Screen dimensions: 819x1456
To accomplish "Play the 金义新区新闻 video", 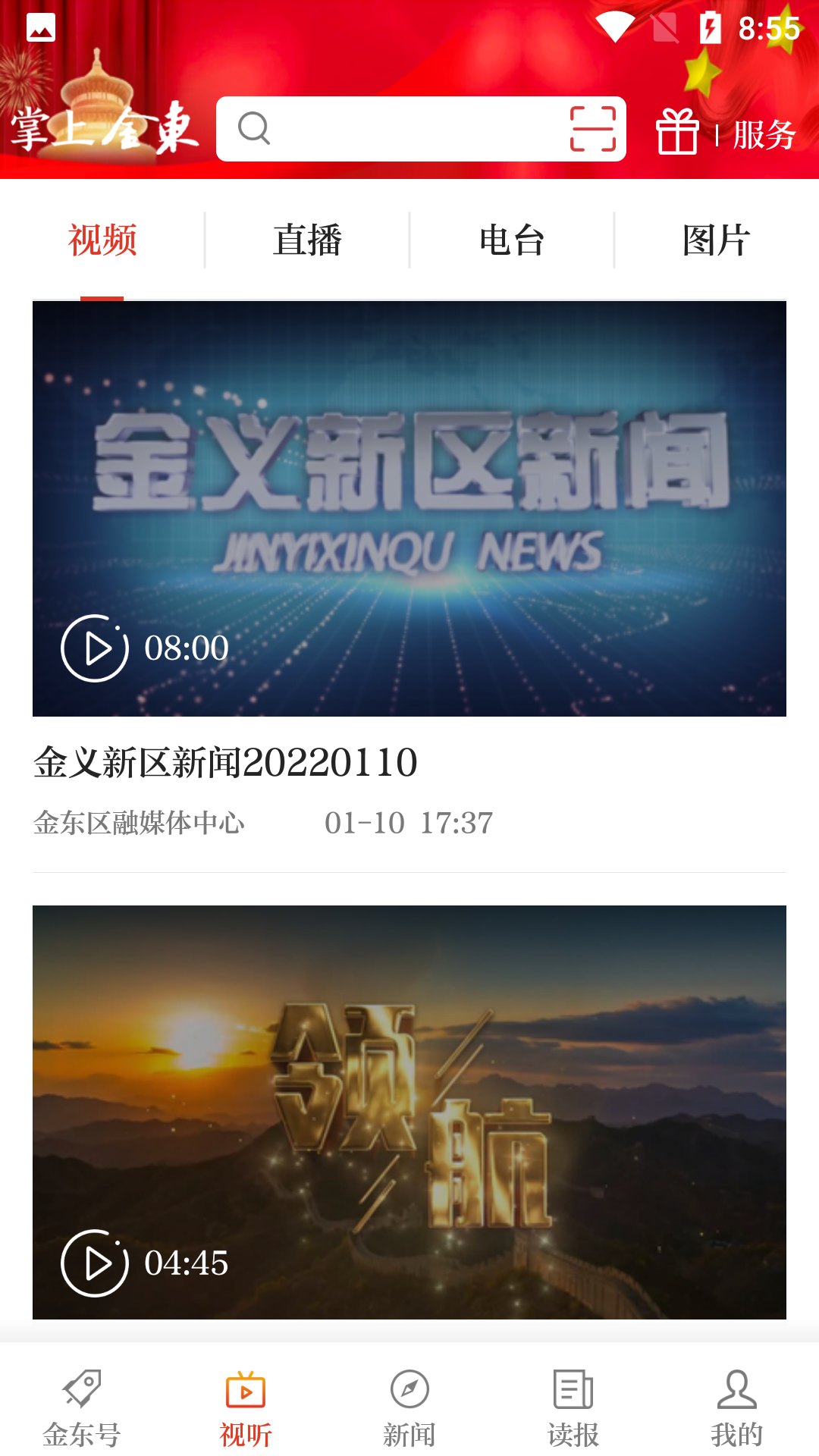I will point(96,648).
